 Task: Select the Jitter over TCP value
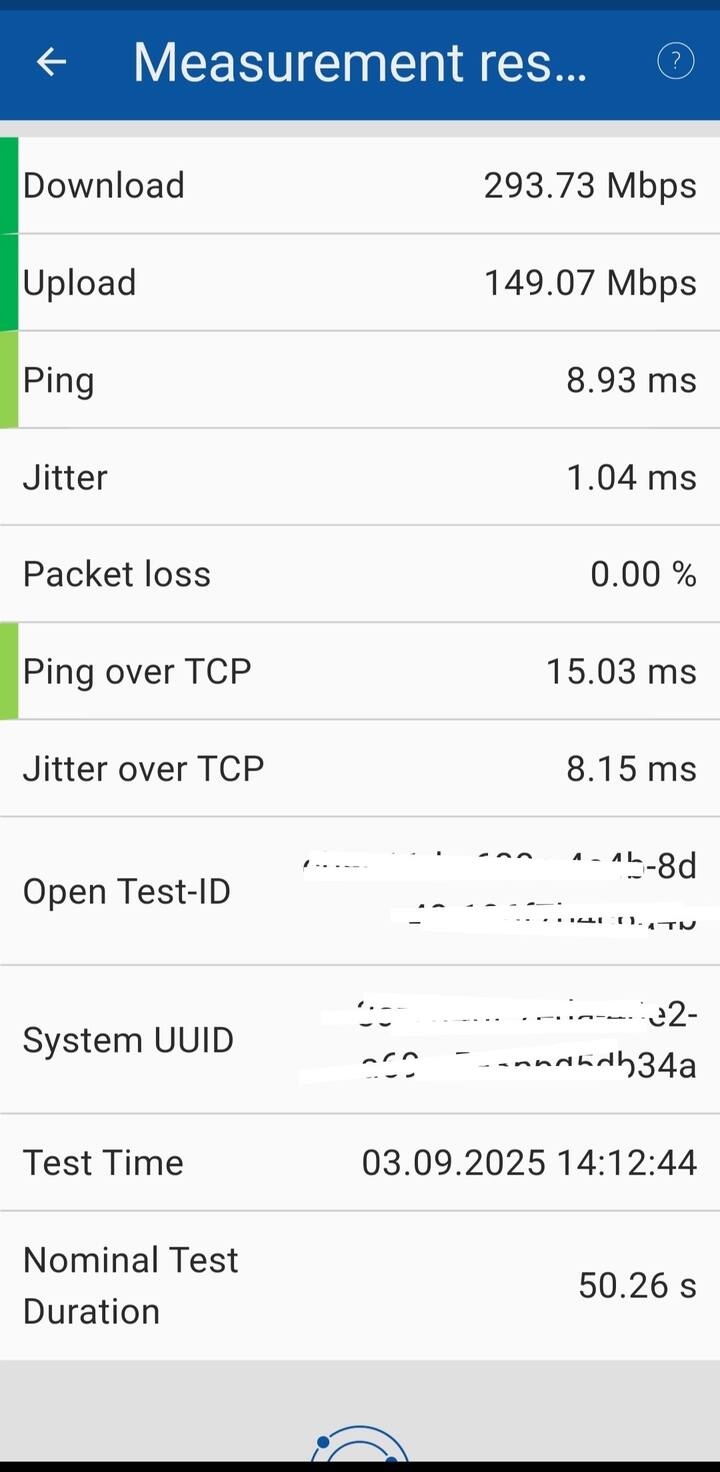click(631, 768)
